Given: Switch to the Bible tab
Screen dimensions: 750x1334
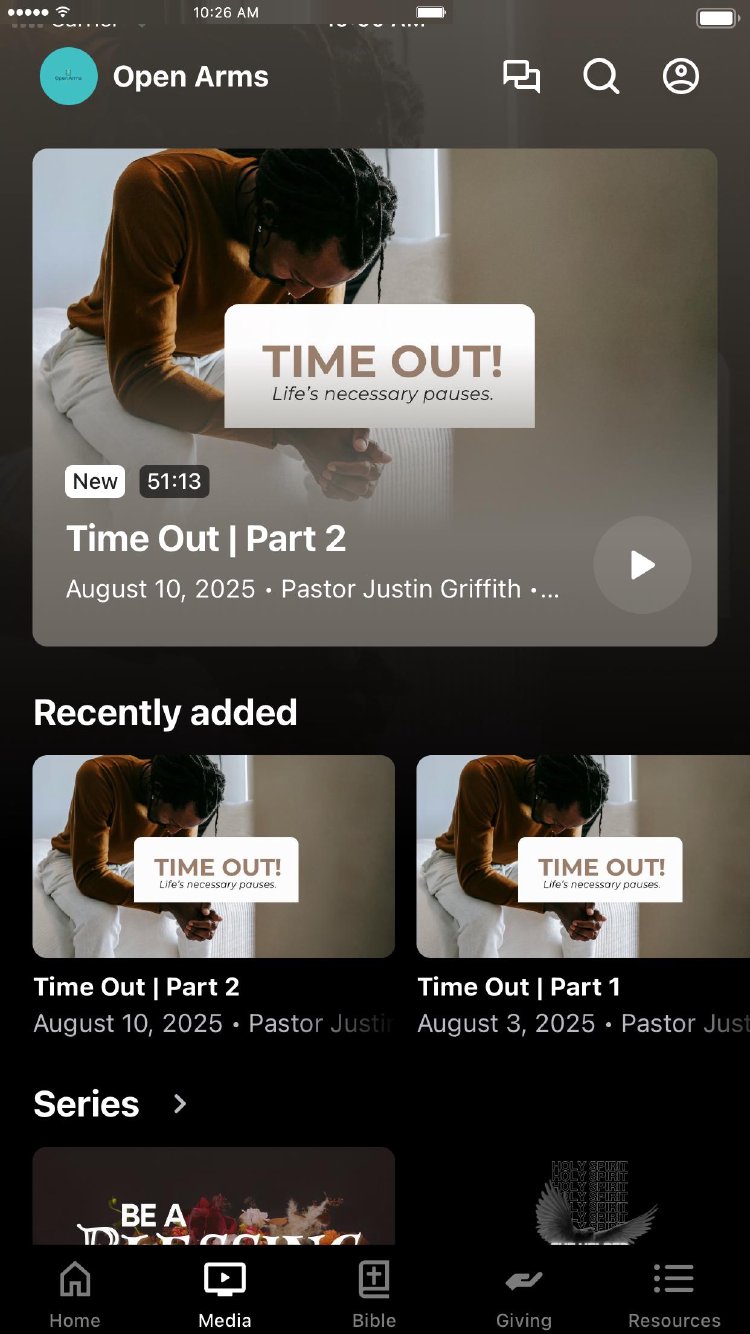Looking at the screenshot, I should (374, 1294).
